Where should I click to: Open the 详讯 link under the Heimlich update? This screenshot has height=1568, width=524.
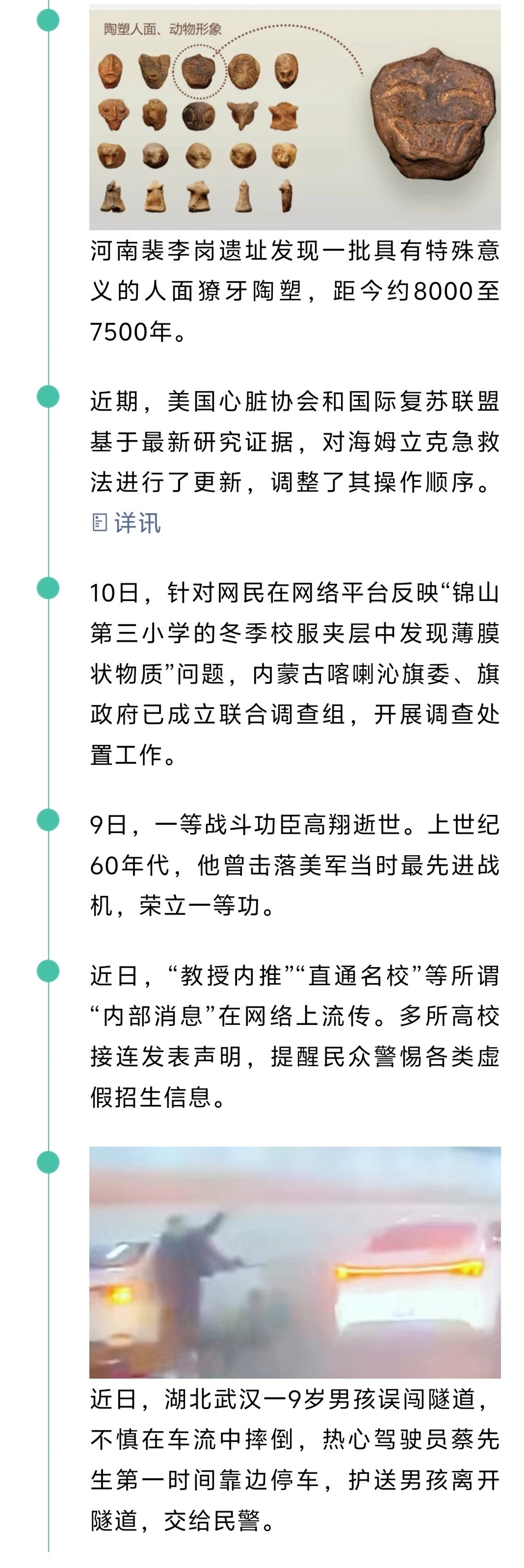pyautogui.click(x=127, y=523)
